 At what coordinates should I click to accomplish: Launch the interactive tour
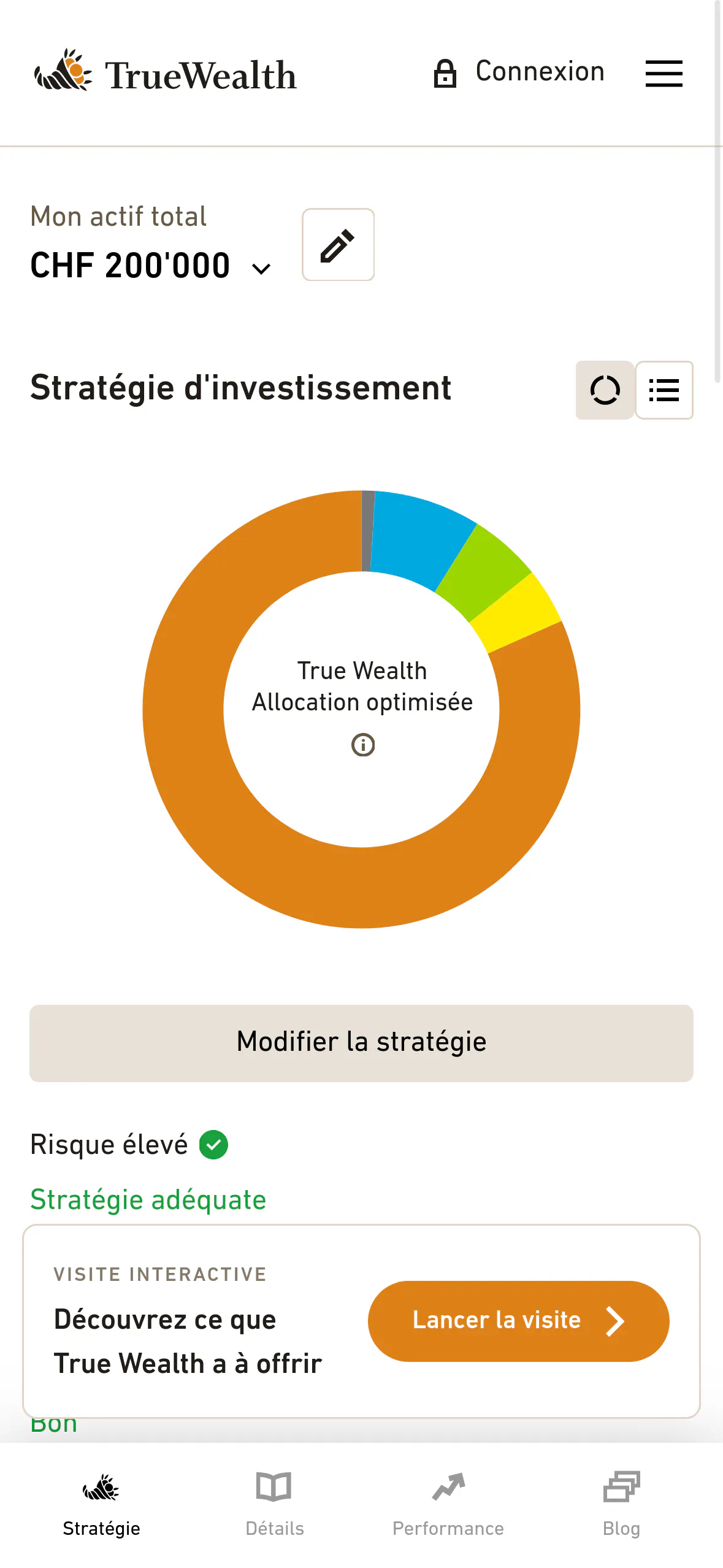518,1321
